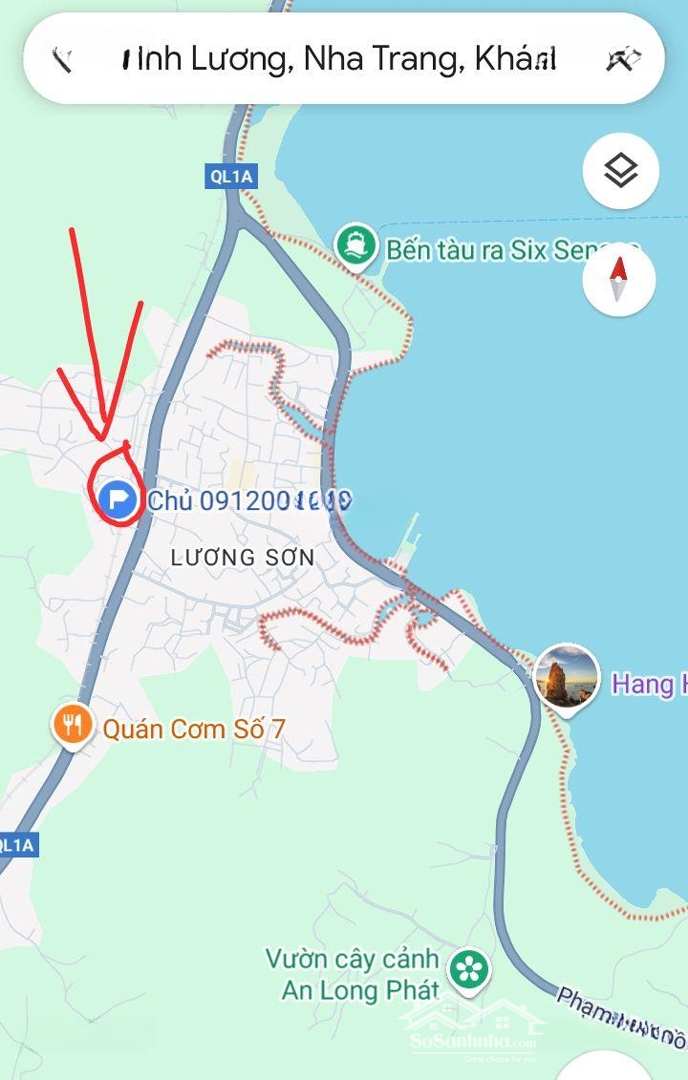Tap the compass to reset north
Viewport: 688px width, 1080px height.
(619, 279)
